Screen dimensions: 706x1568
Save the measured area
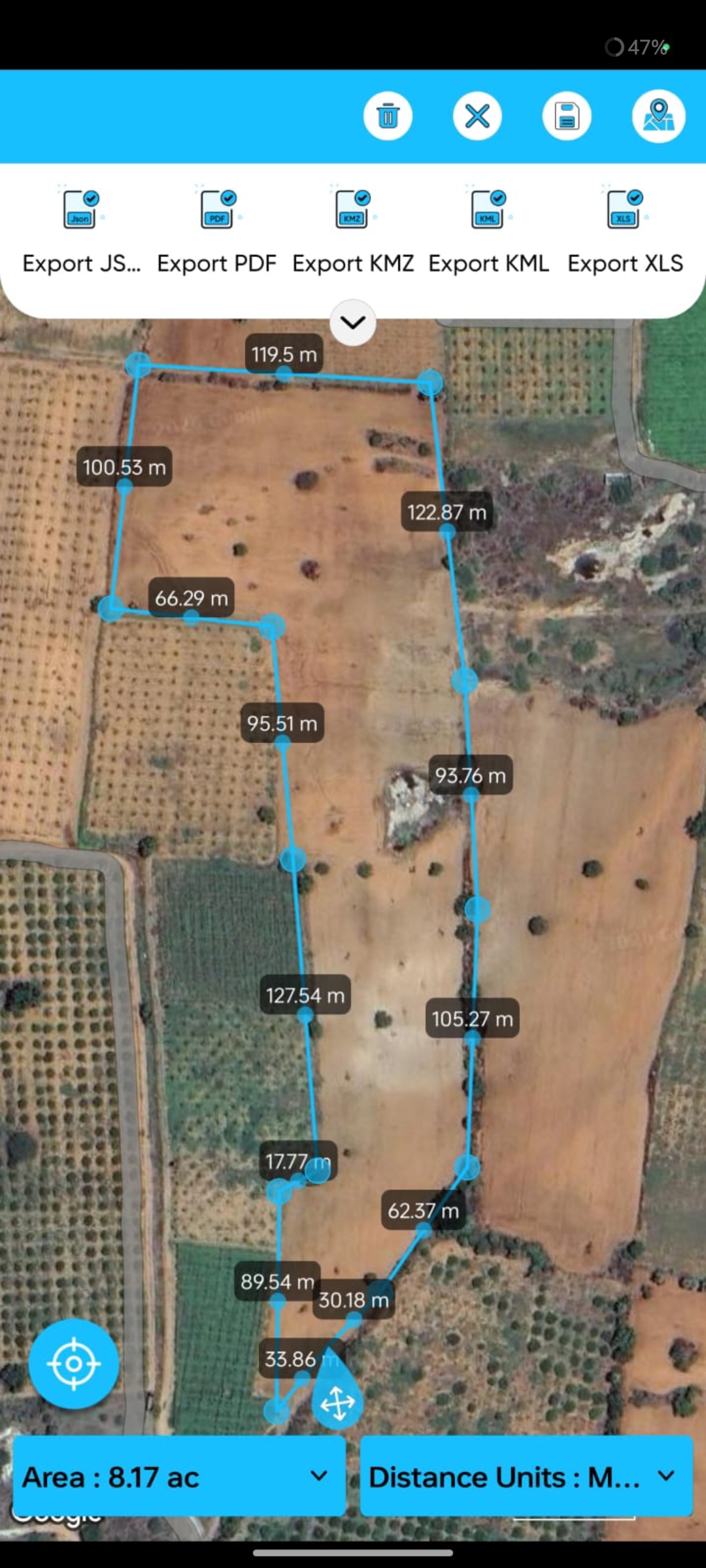point(567,116)
